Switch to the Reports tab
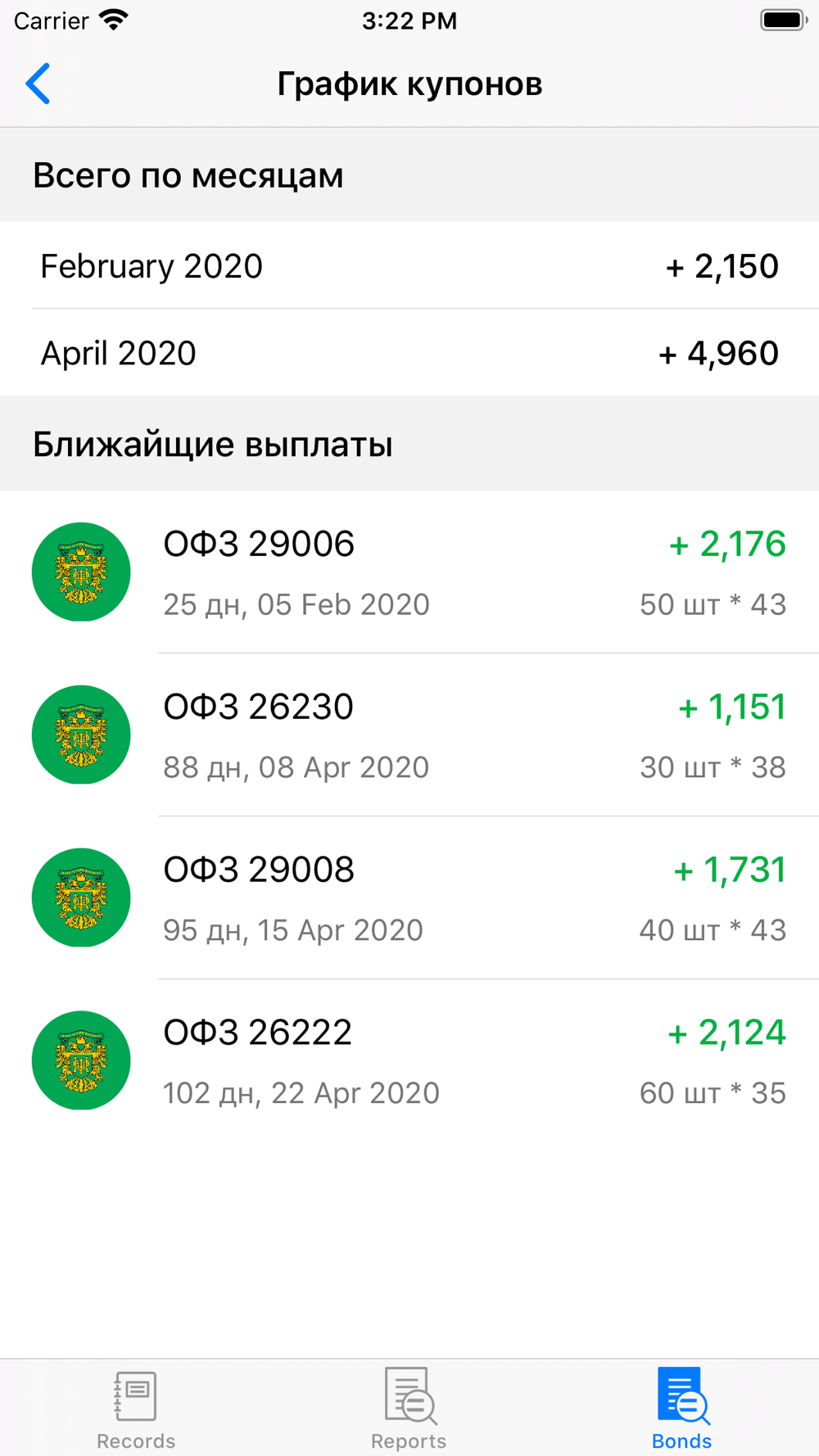This screenshot has width=819, height=1456. pos(409,1409)
